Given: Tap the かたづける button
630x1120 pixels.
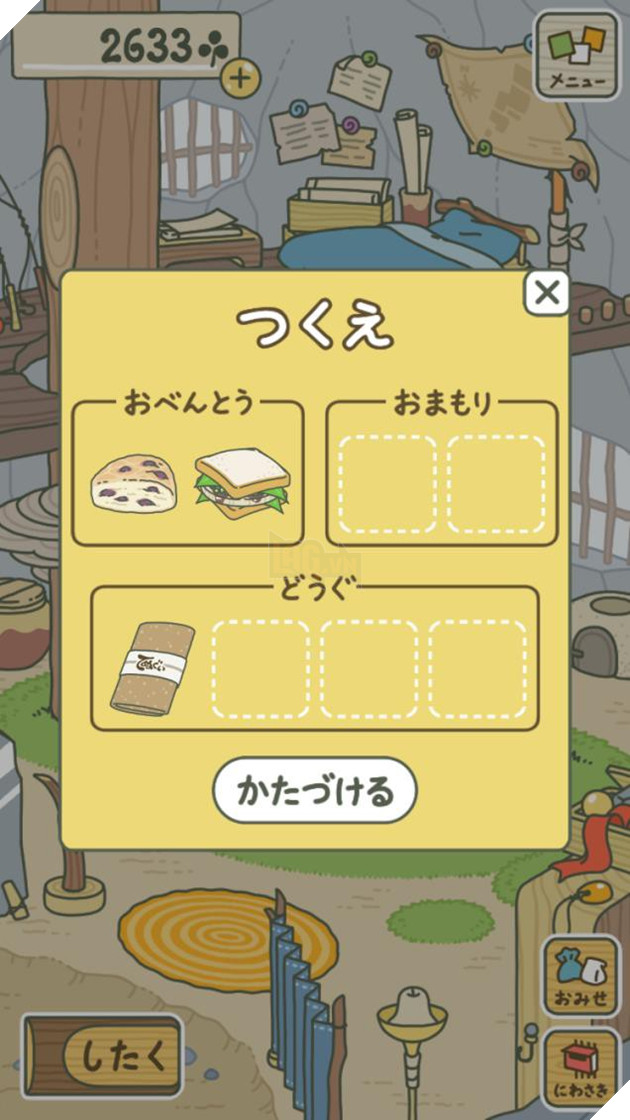Looking at the screenshot, I should pos(314,790).
